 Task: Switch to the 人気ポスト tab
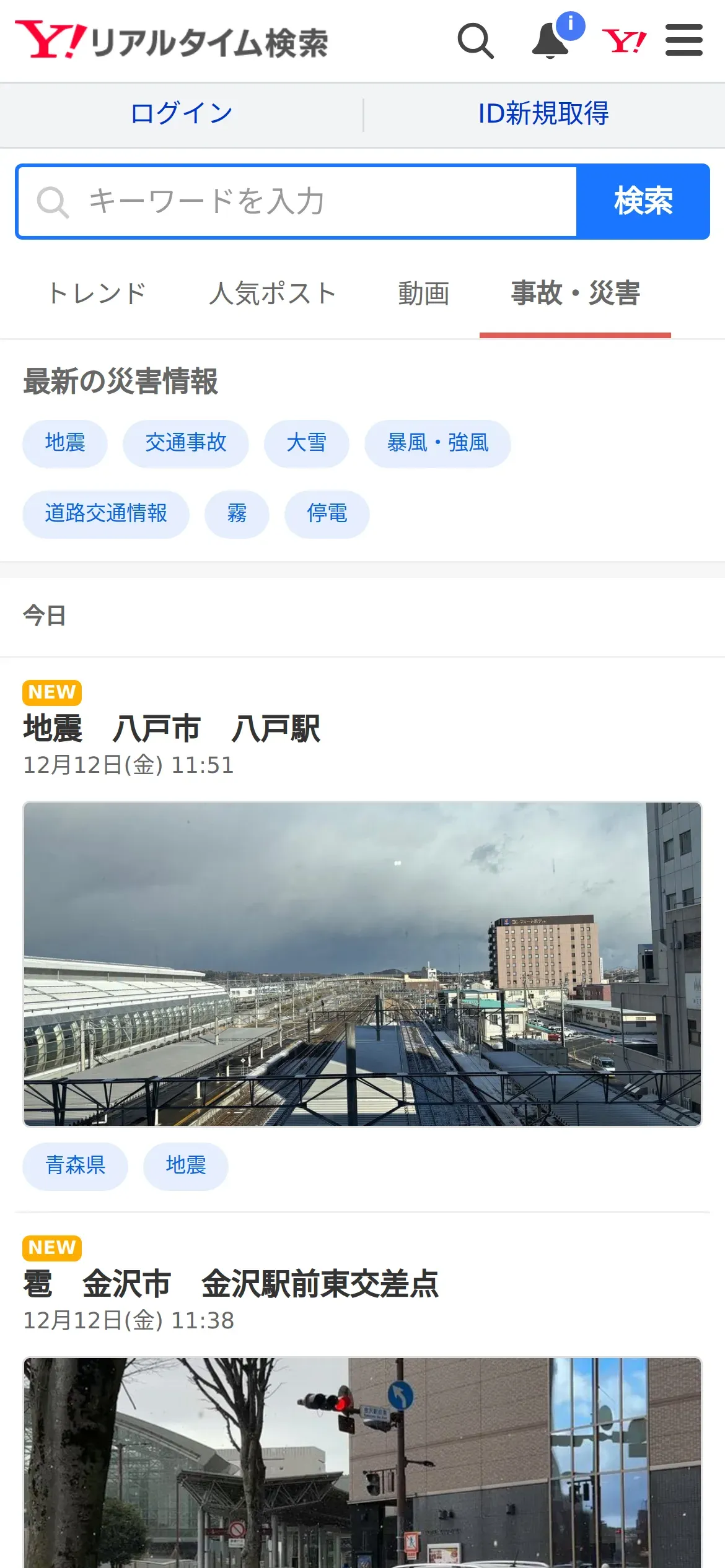click(x=273, y=294)
